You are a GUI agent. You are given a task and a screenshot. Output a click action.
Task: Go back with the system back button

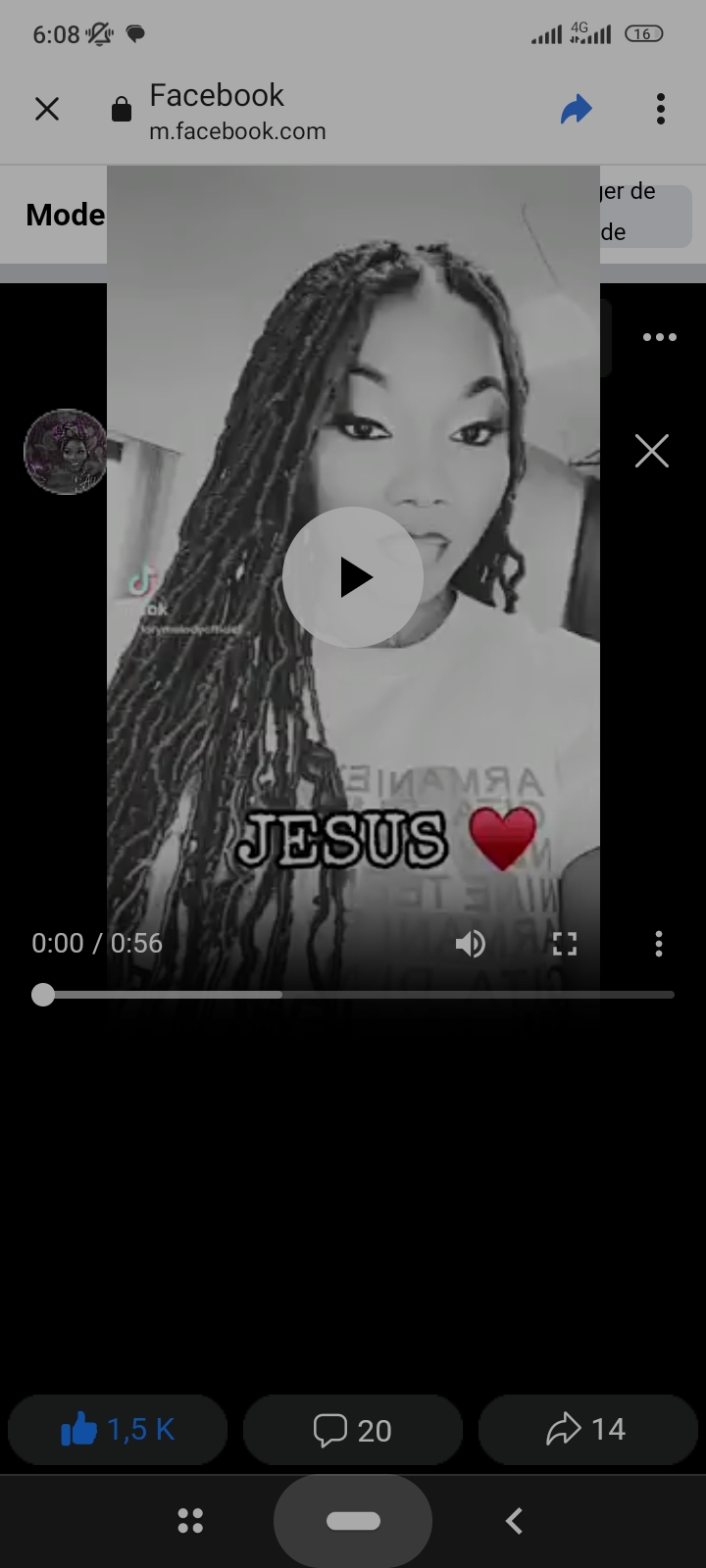tap(514, 1521)
